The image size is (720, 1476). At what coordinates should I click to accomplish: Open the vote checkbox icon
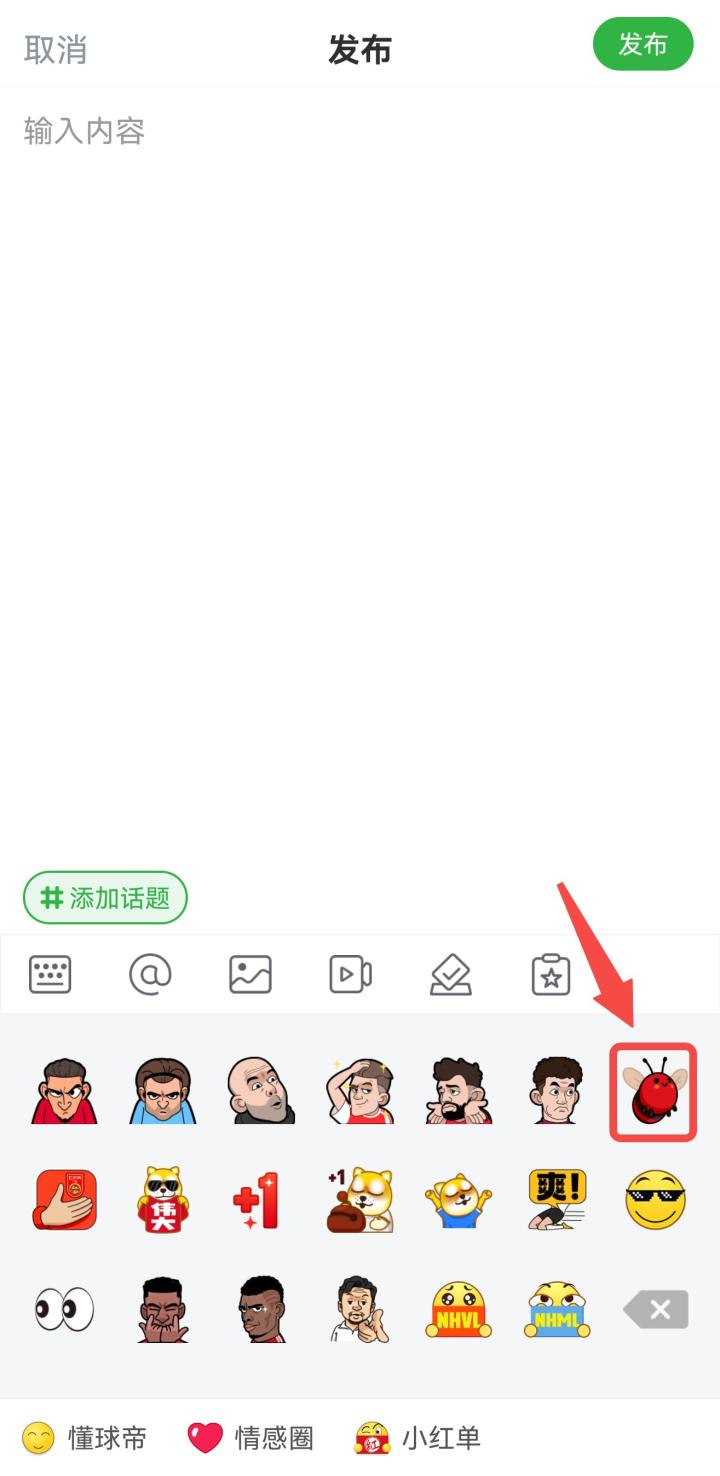[450, 974]
